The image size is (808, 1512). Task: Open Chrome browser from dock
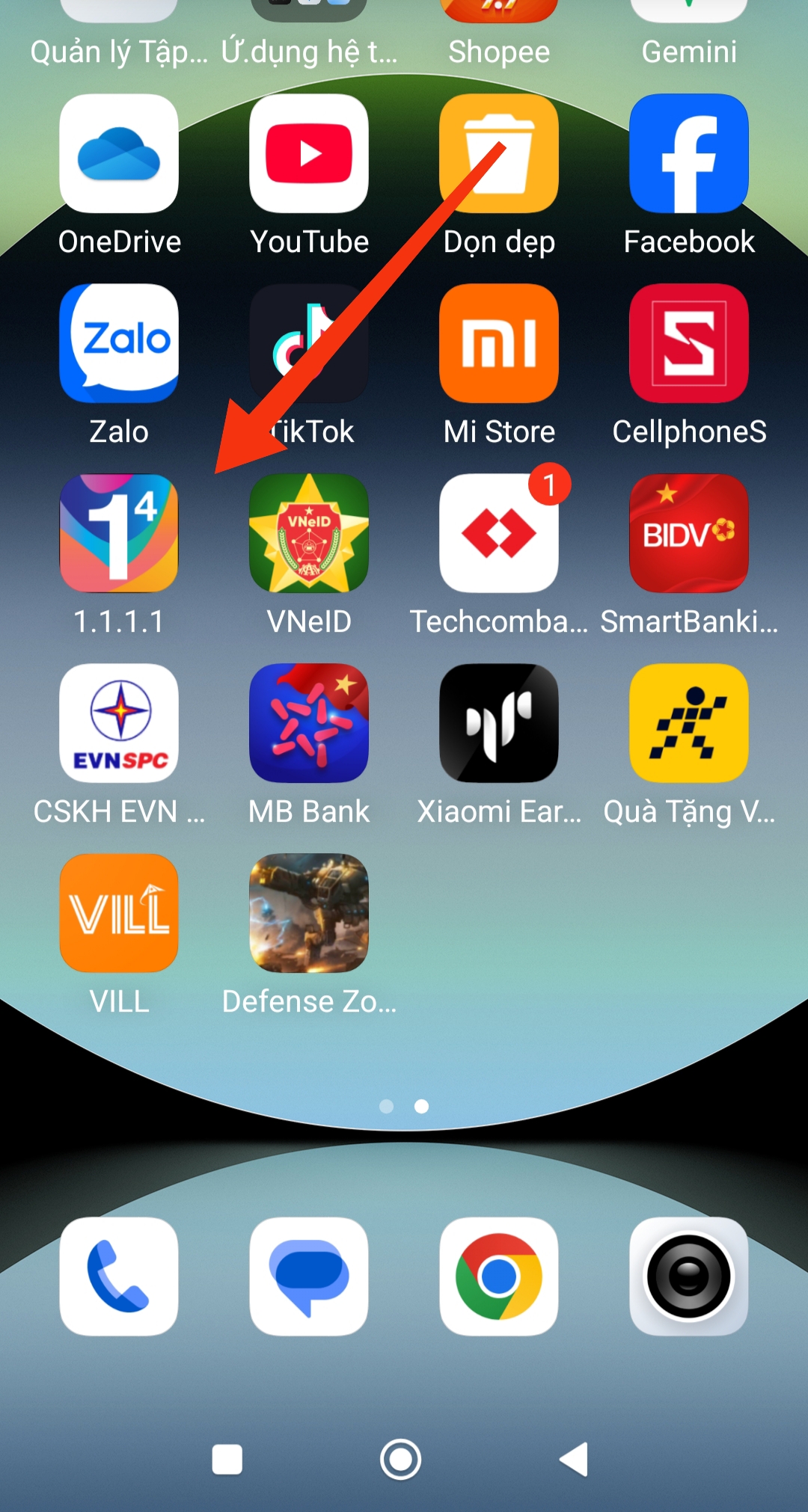click(x=499, y=1276)
